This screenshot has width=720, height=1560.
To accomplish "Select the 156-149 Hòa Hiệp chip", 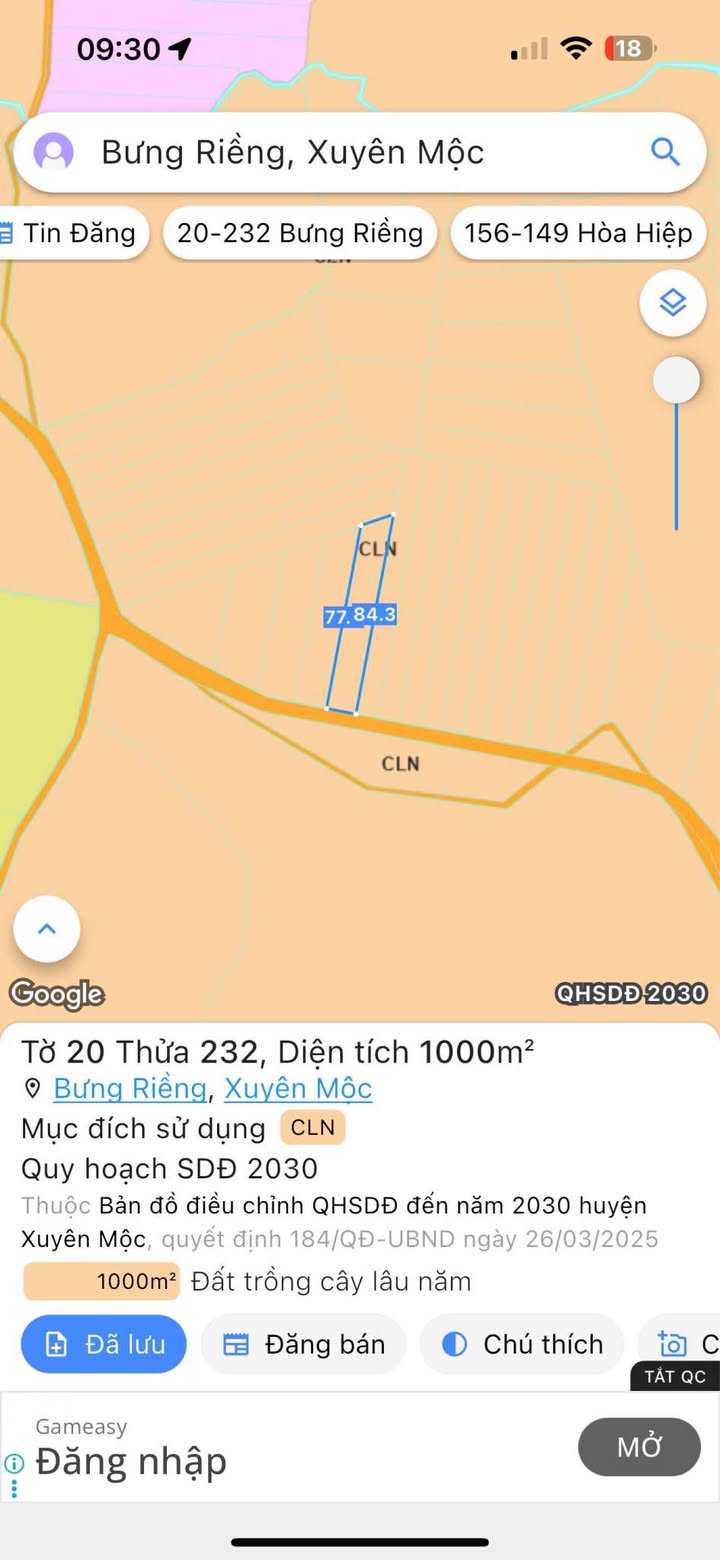I will 578,233.
